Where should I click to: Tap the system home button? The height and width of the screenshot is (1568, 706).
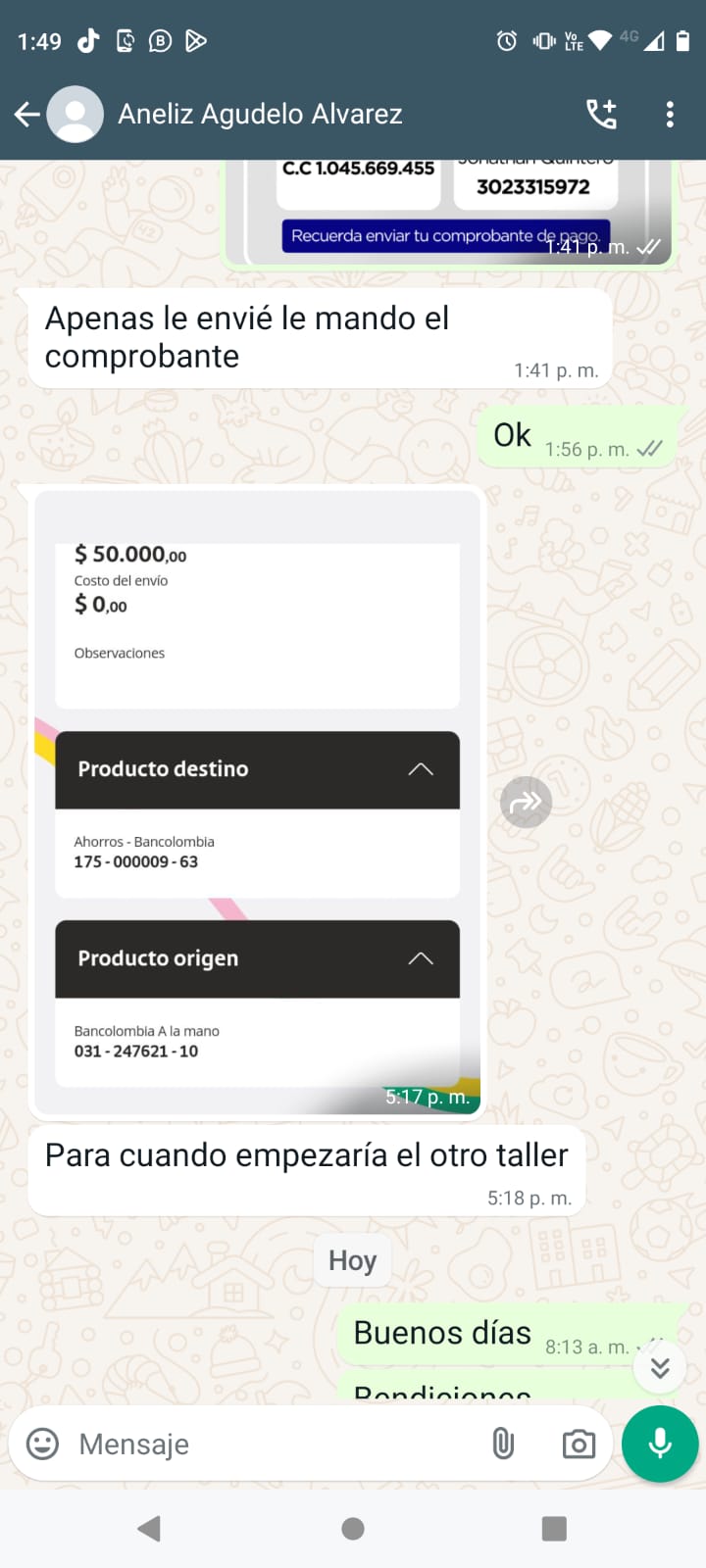pos(353,1529)
